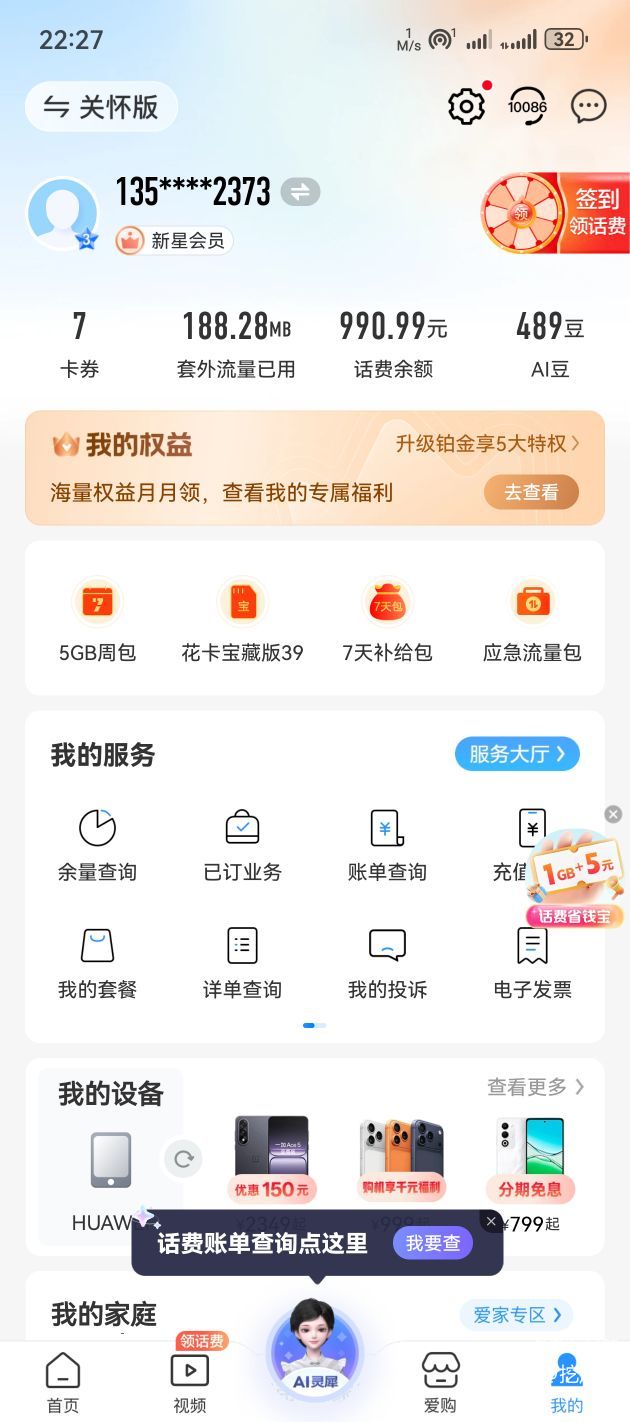Dismiss the 话费省钱宝 floating ad

point(613,814)
